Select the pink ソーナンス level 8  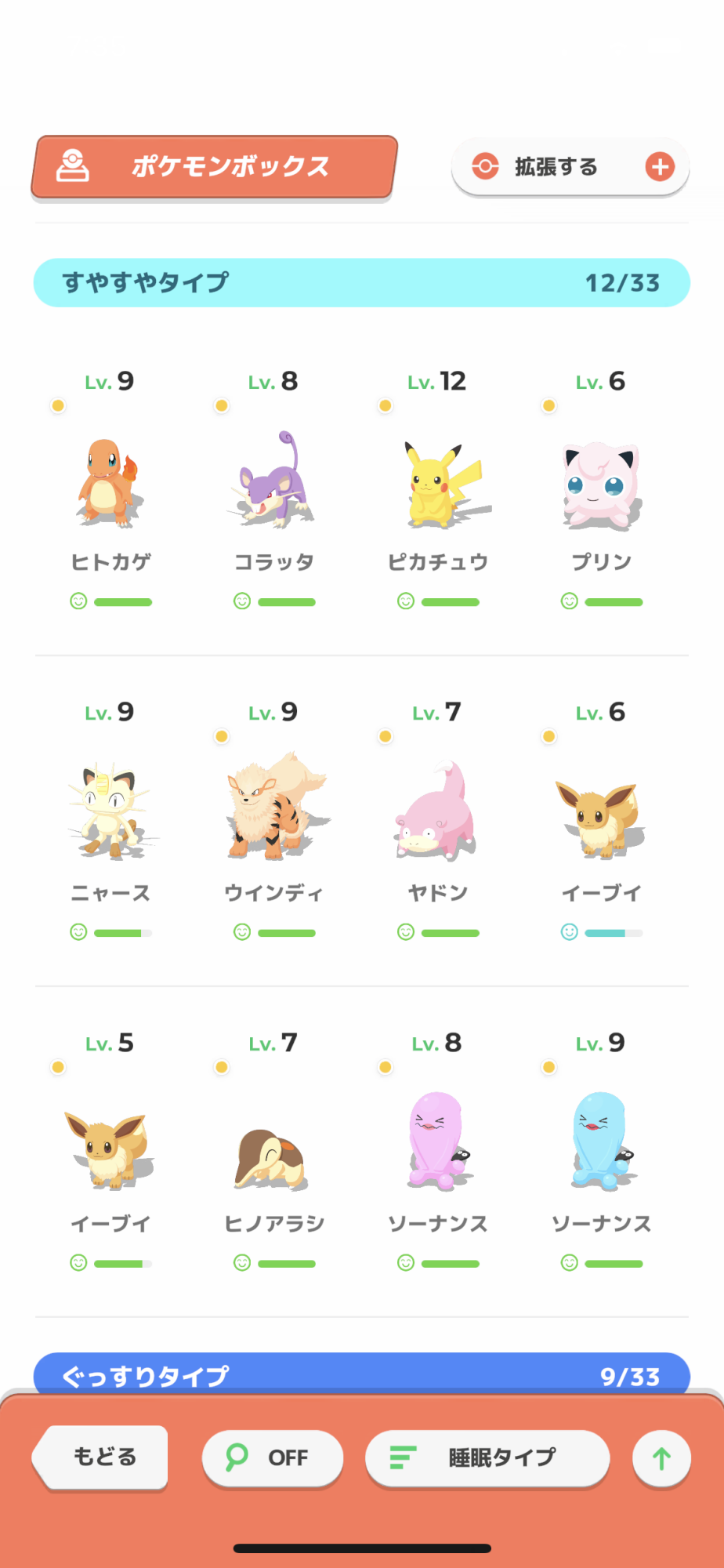point(438,1152)
